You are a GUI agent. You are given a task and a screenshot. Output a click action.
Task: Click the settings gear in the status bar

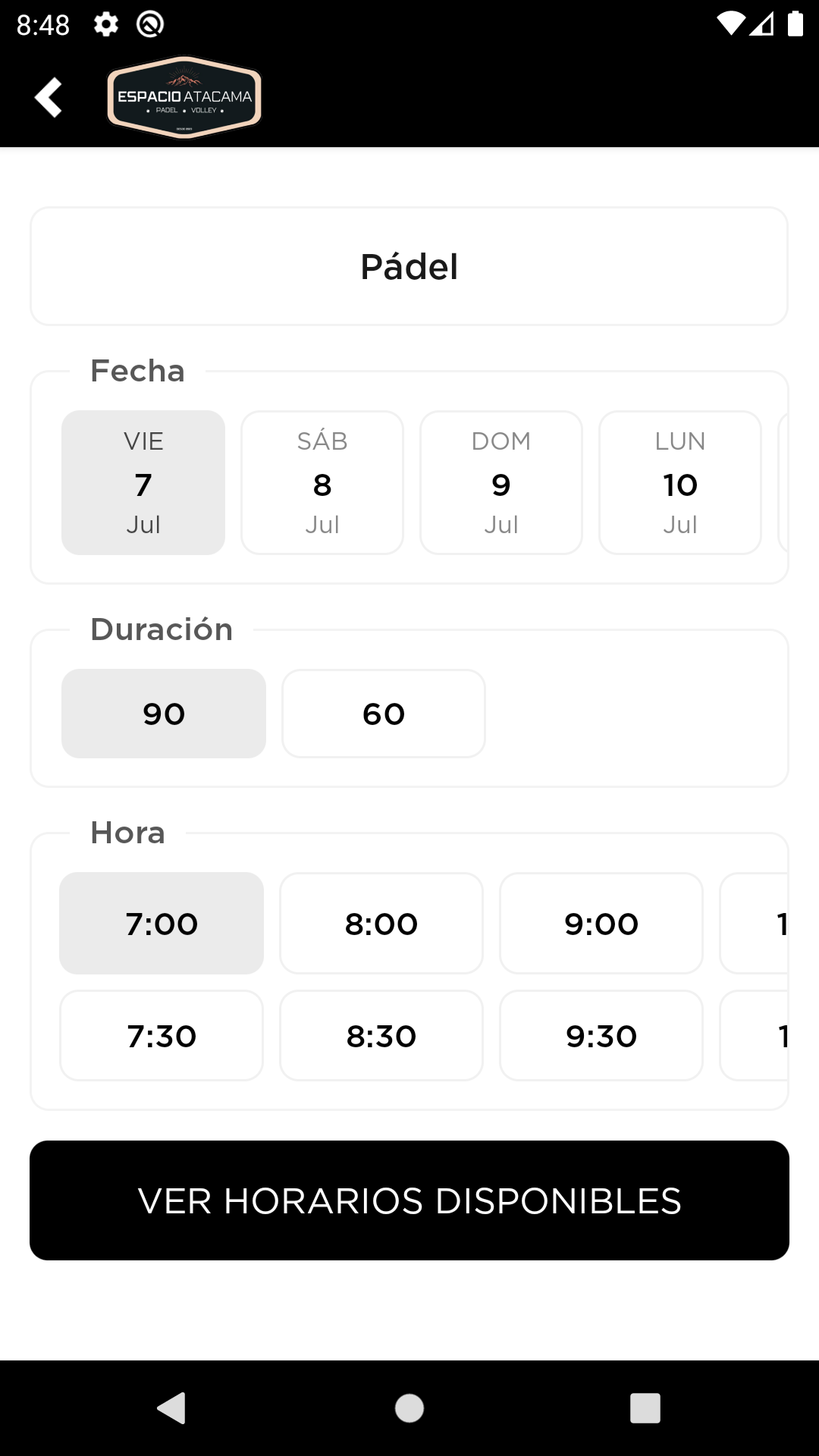(x=106, y=23)
